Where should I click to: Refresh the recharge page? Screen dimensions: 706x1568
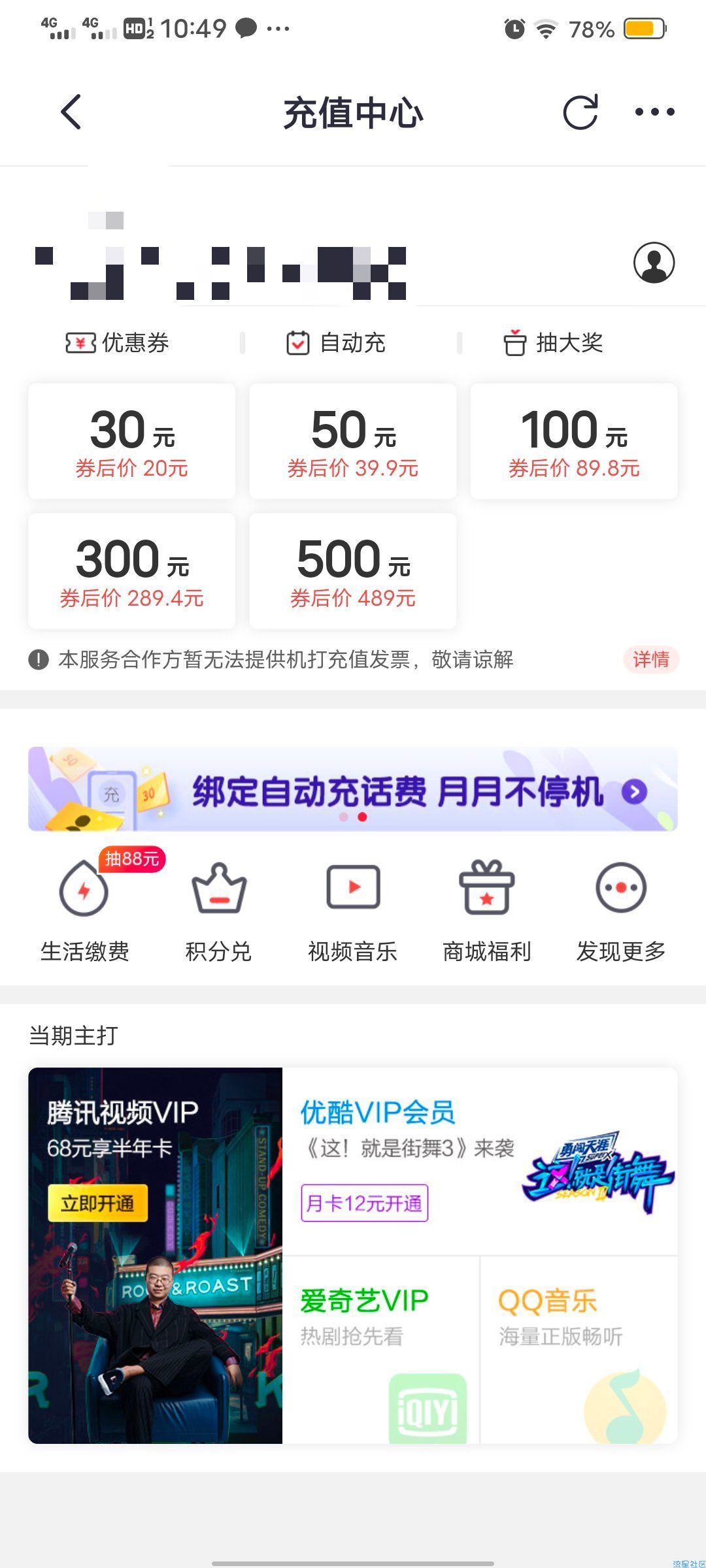[580, 112]
